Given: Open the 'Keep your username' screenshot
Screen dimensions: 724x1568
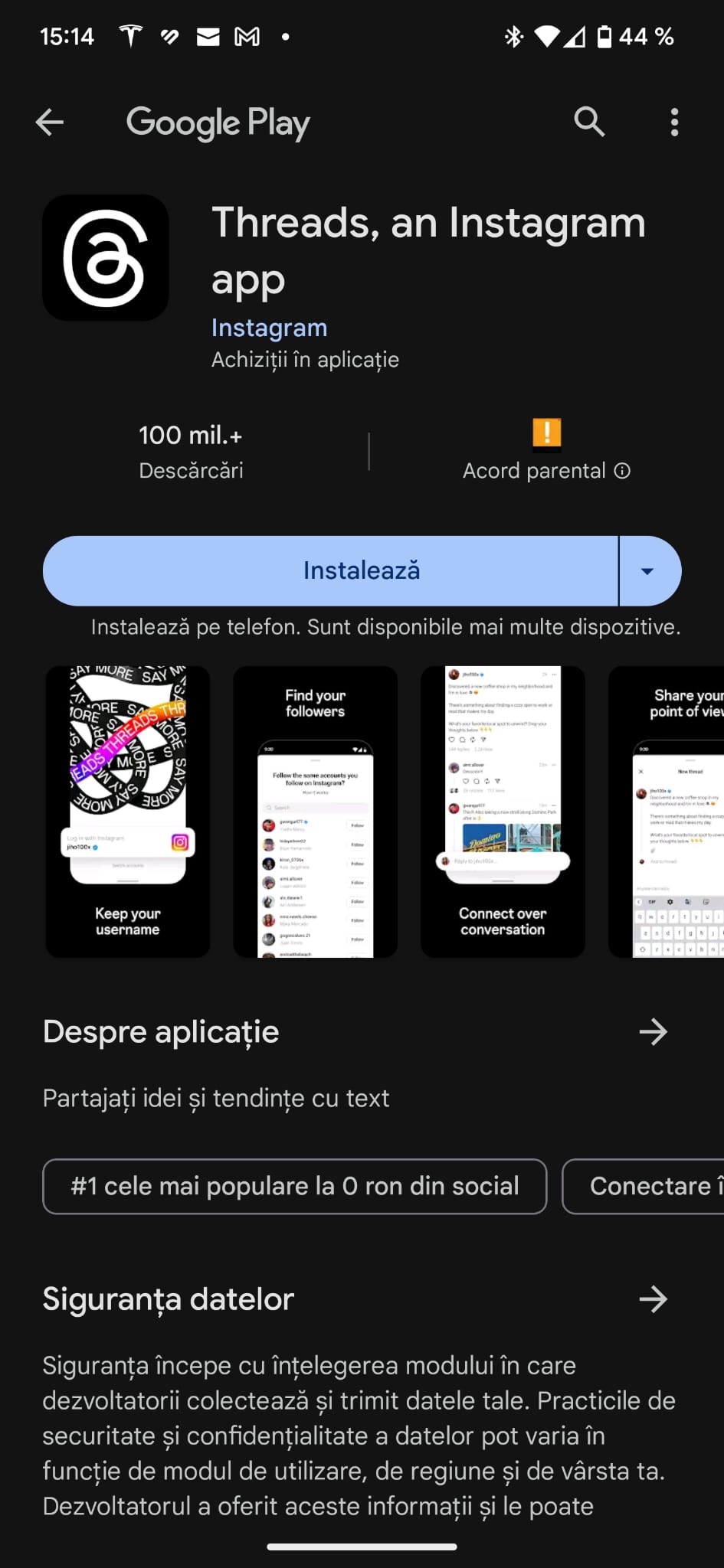Looking at the screenshot, I should pos(128,812).
